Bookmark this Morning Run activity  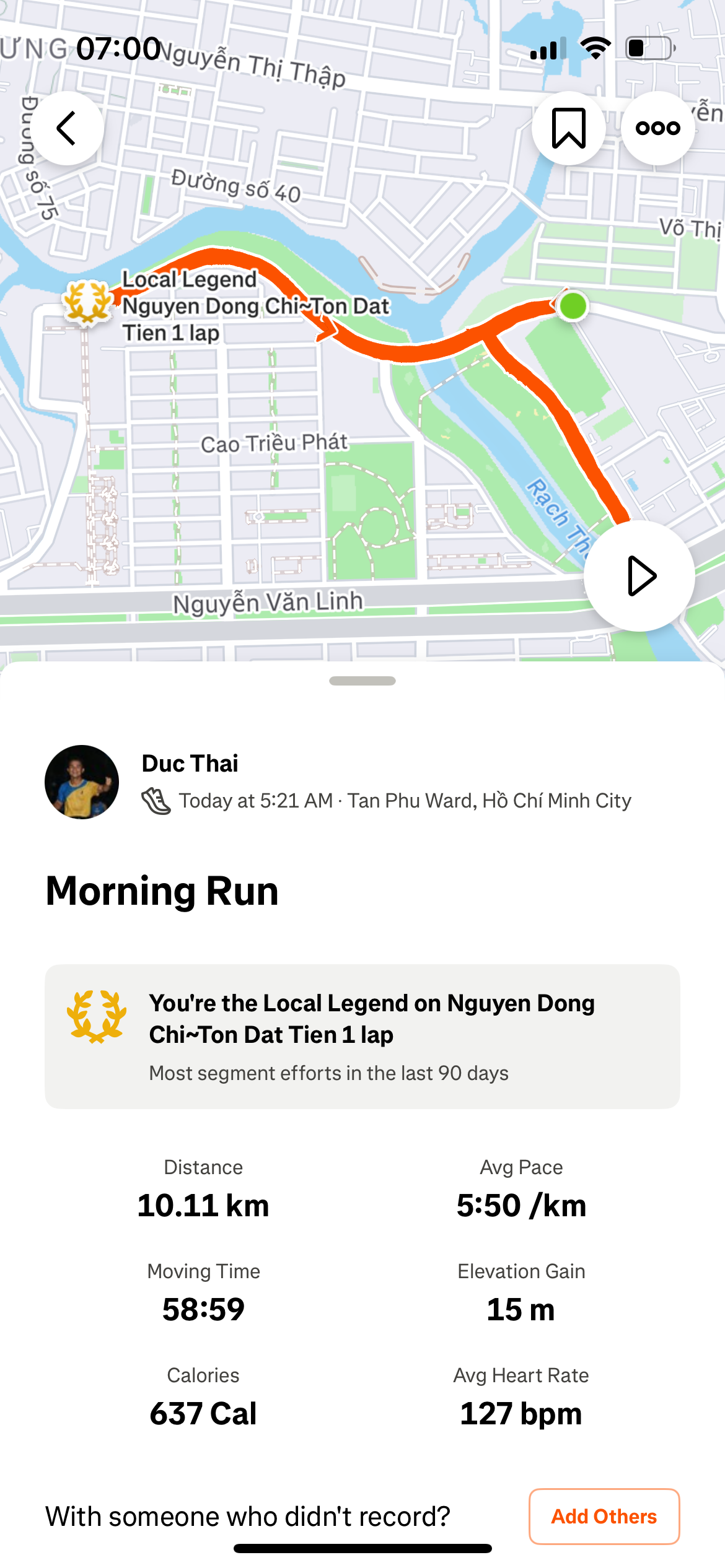(x=568, y=128)
